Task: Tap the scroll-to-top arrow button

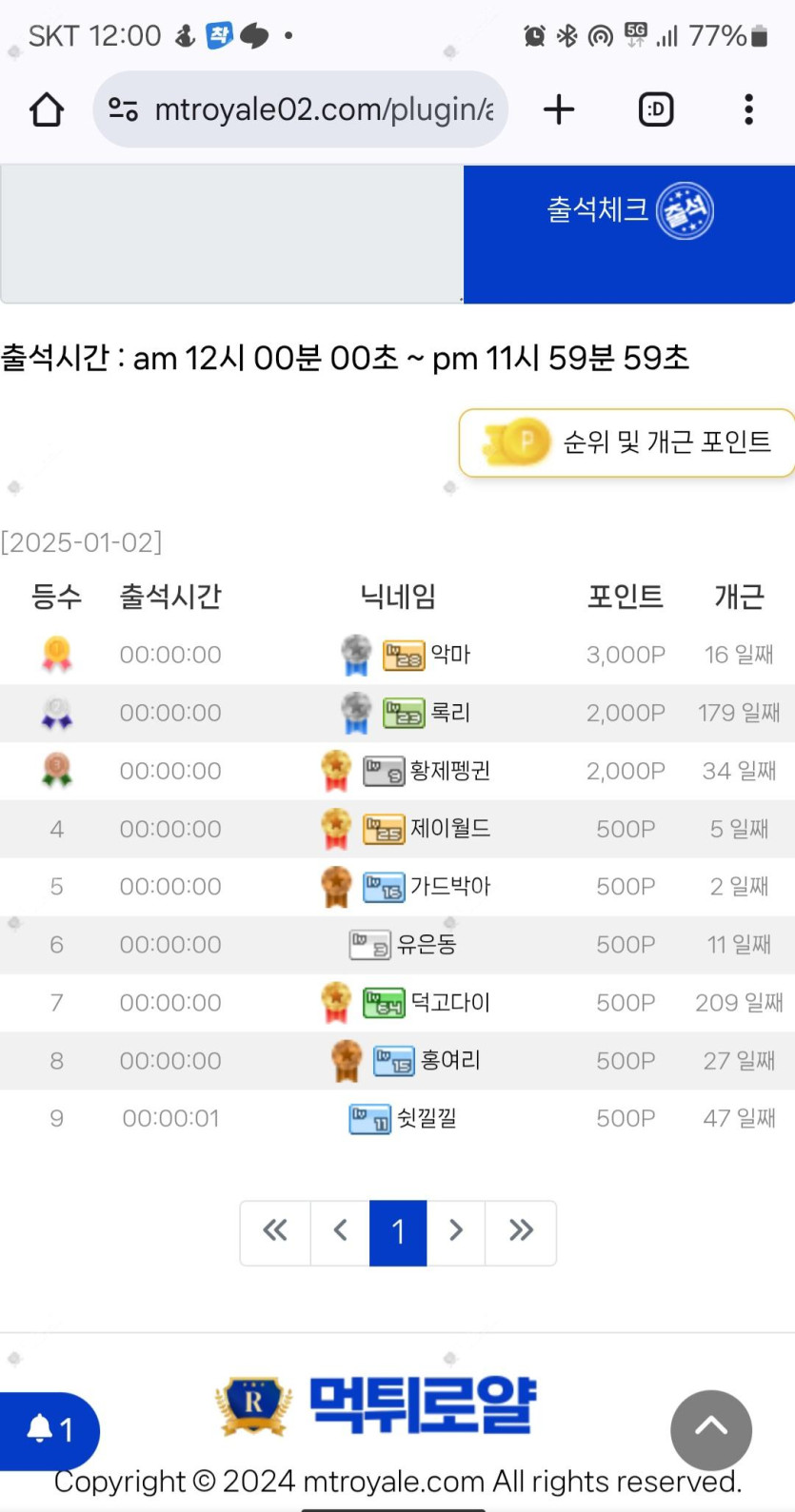Action: coord(710,1429)
